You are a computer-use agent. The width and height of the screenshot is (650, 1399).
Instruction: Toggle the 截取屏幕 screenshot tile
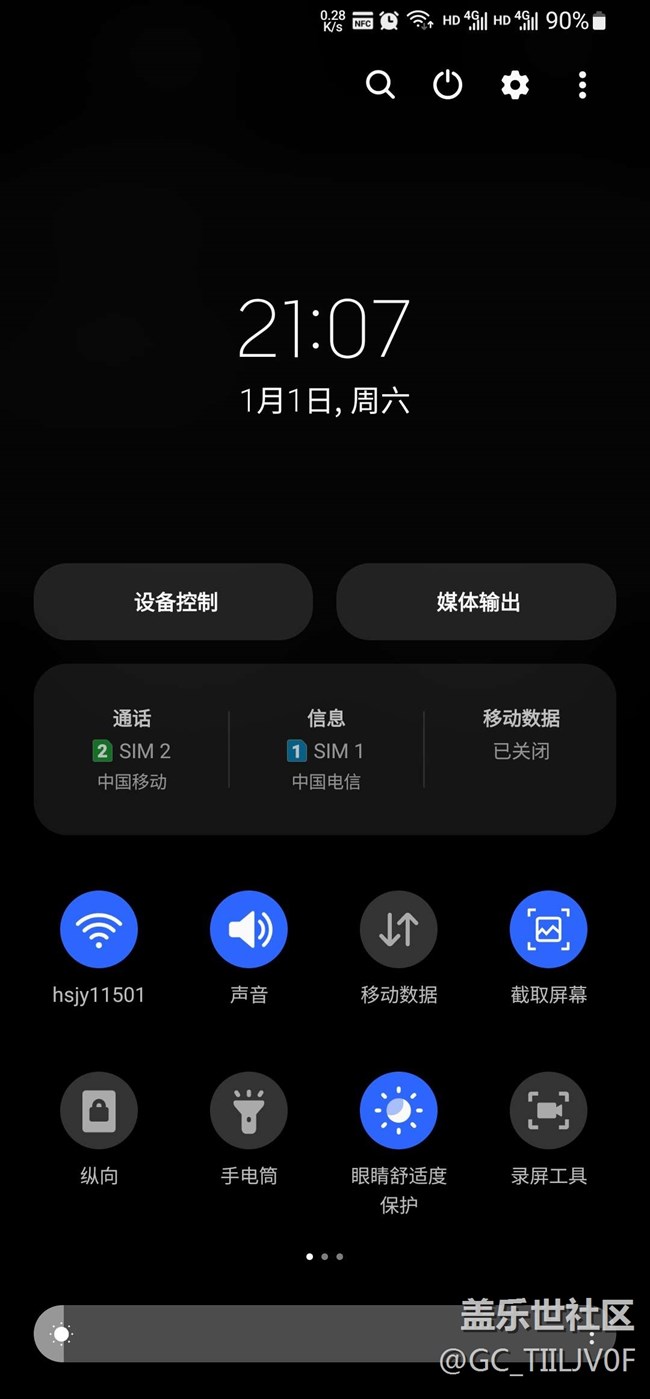point(548,930)
